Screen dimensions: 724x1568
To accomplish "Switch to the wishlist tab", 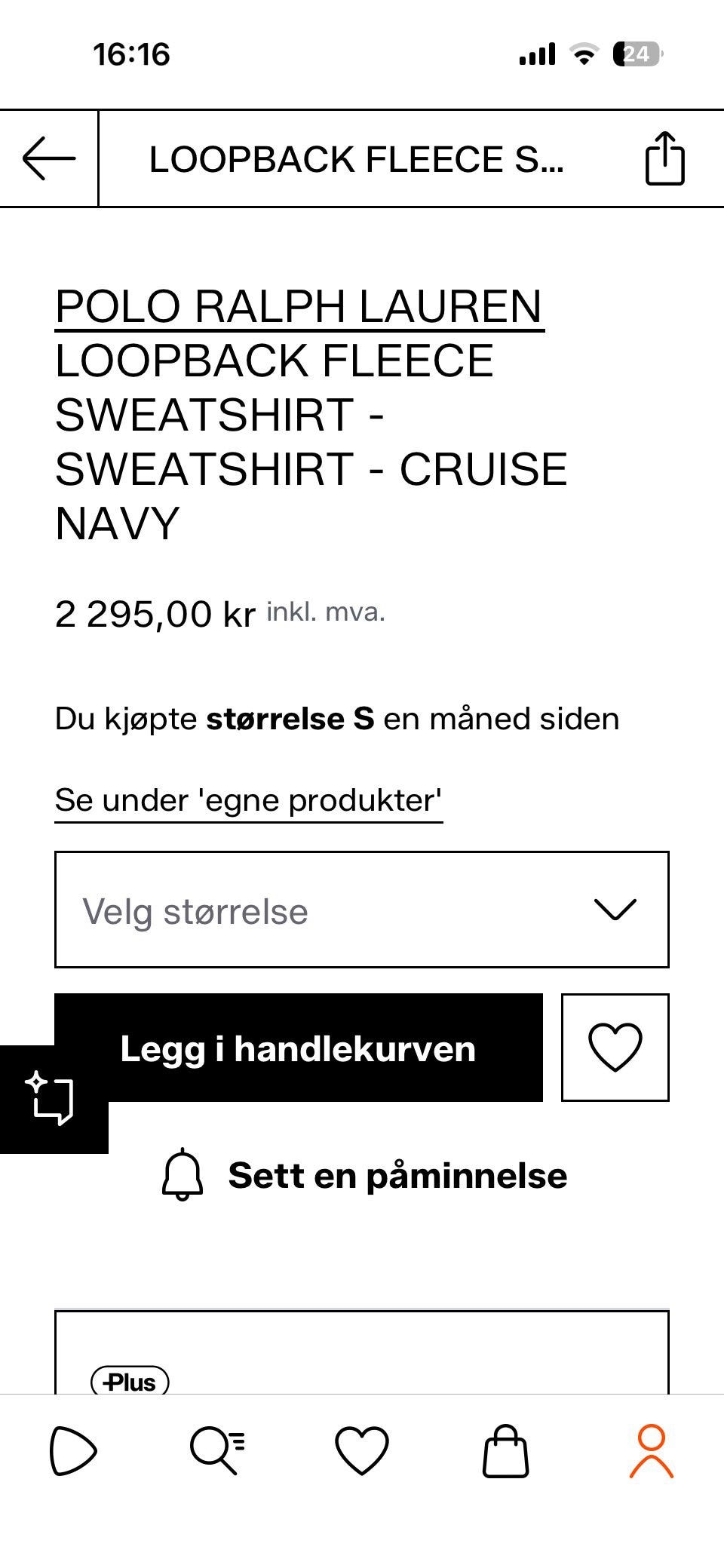I will click(x=362, y=1450).
